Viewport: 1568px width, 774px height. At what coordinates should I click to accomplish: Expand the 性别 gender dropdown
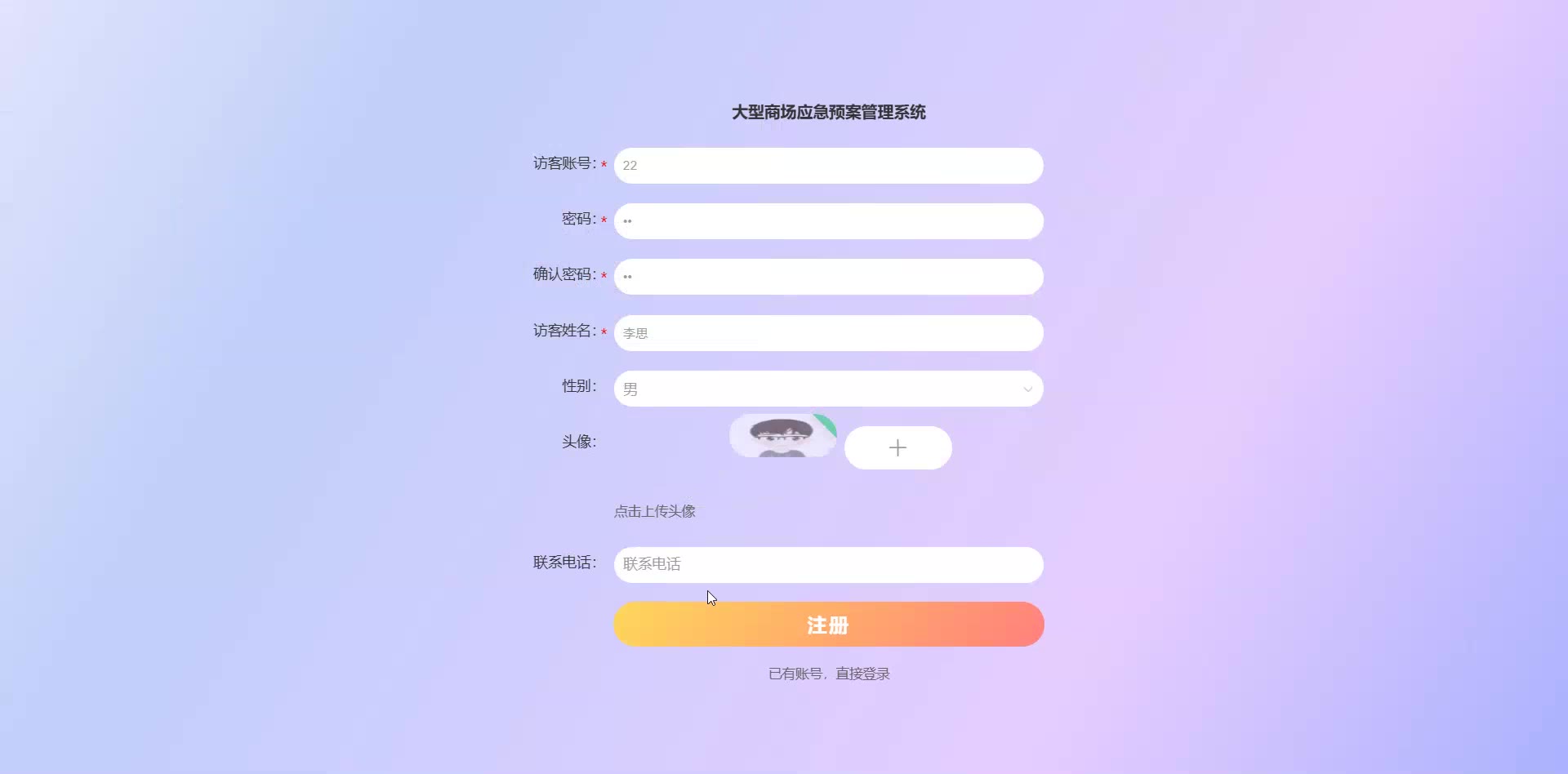point(828,389)
